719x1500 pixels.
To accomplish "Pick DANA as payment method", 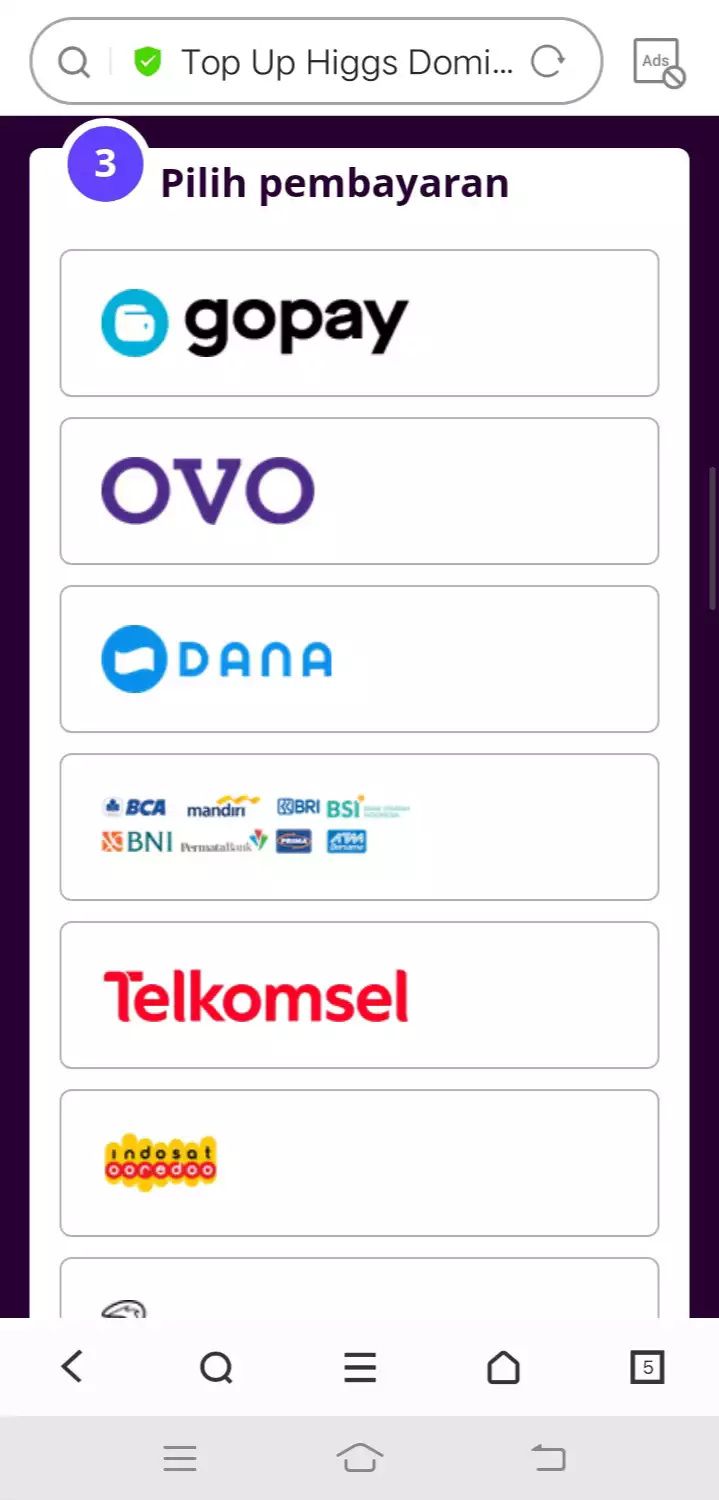I will pos(359,659).
